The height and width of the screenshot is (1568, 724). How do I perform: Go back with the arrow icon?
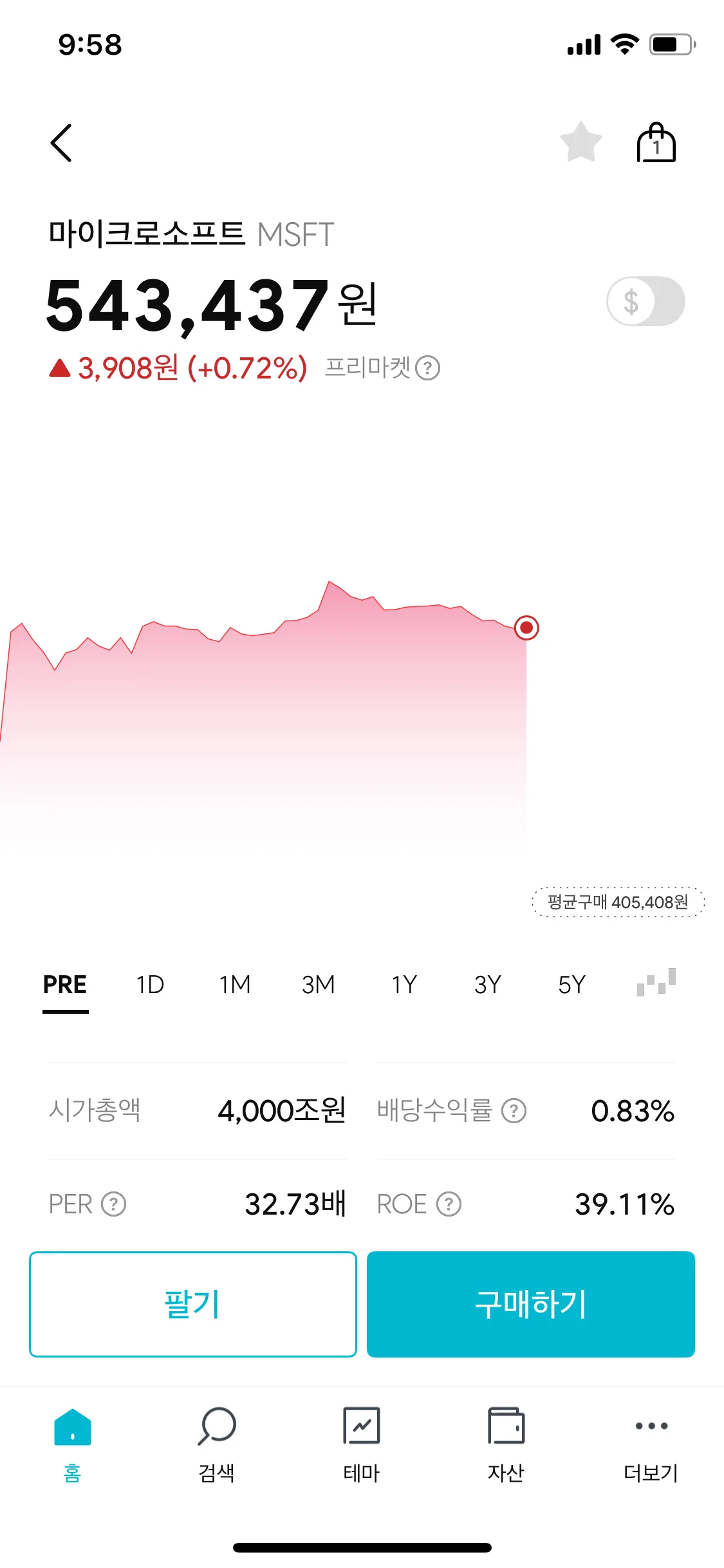[61, 143]
